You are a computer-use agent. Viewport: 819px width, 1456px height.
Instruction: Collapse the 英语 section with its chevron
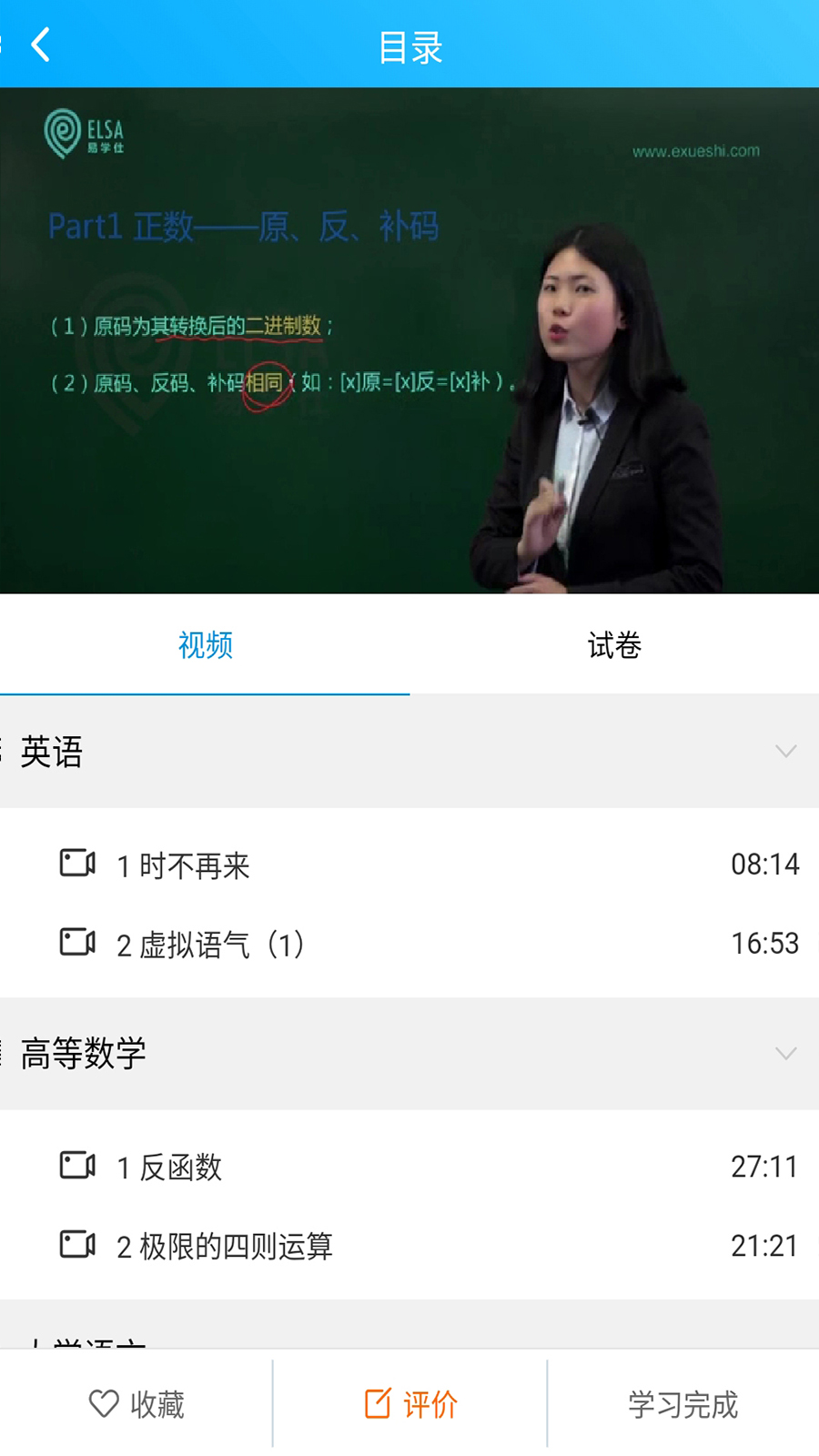tap(784, 752)
